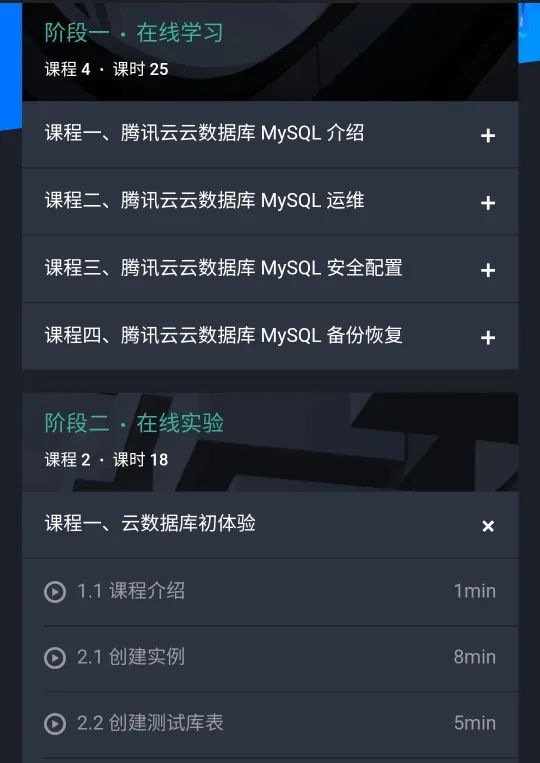
Task: Play lesson 1.1 课程介绍
Action: 55,592
